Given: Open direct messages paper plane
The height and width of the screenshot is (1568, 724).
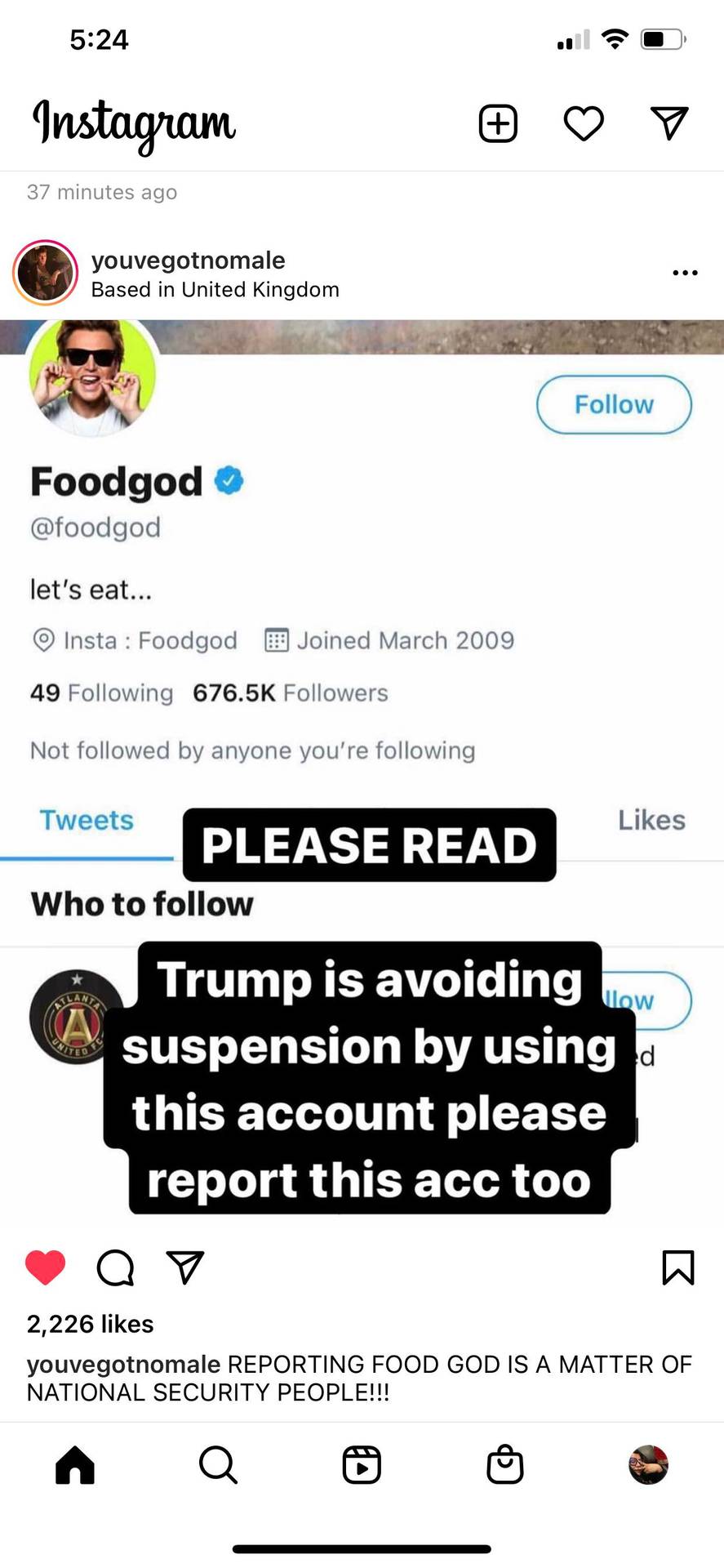Looking at the screenshot, I should coord(669,123).
